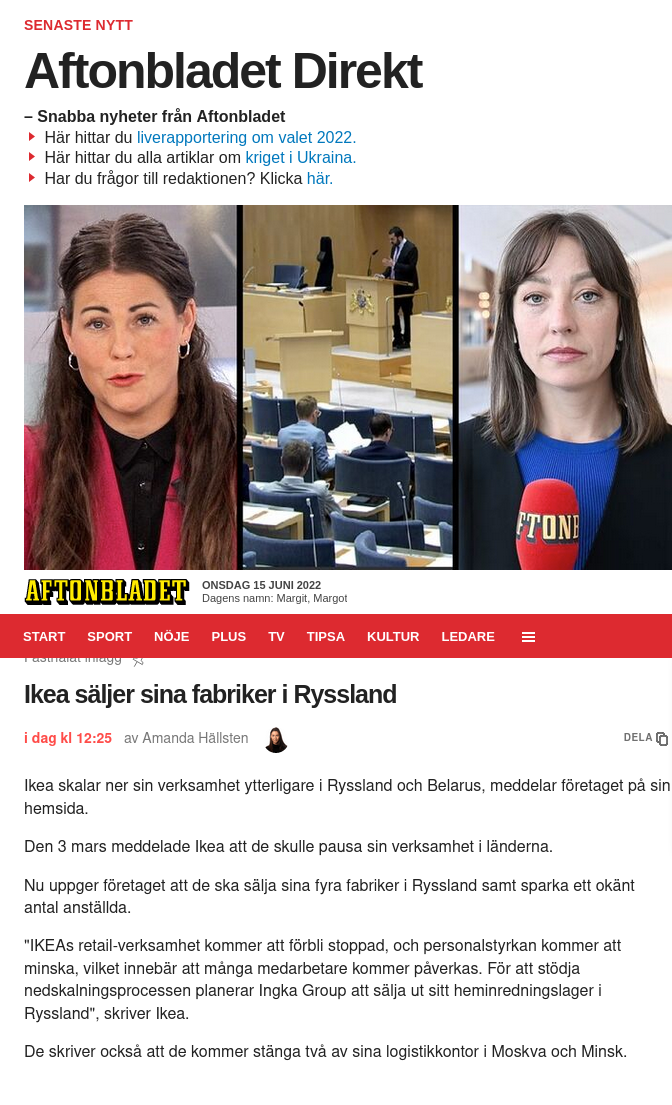Tap the Aftonbladet logo to go home
This screenshot has height=1105, width=672.
pyautogui.click(x=106, y=592)
